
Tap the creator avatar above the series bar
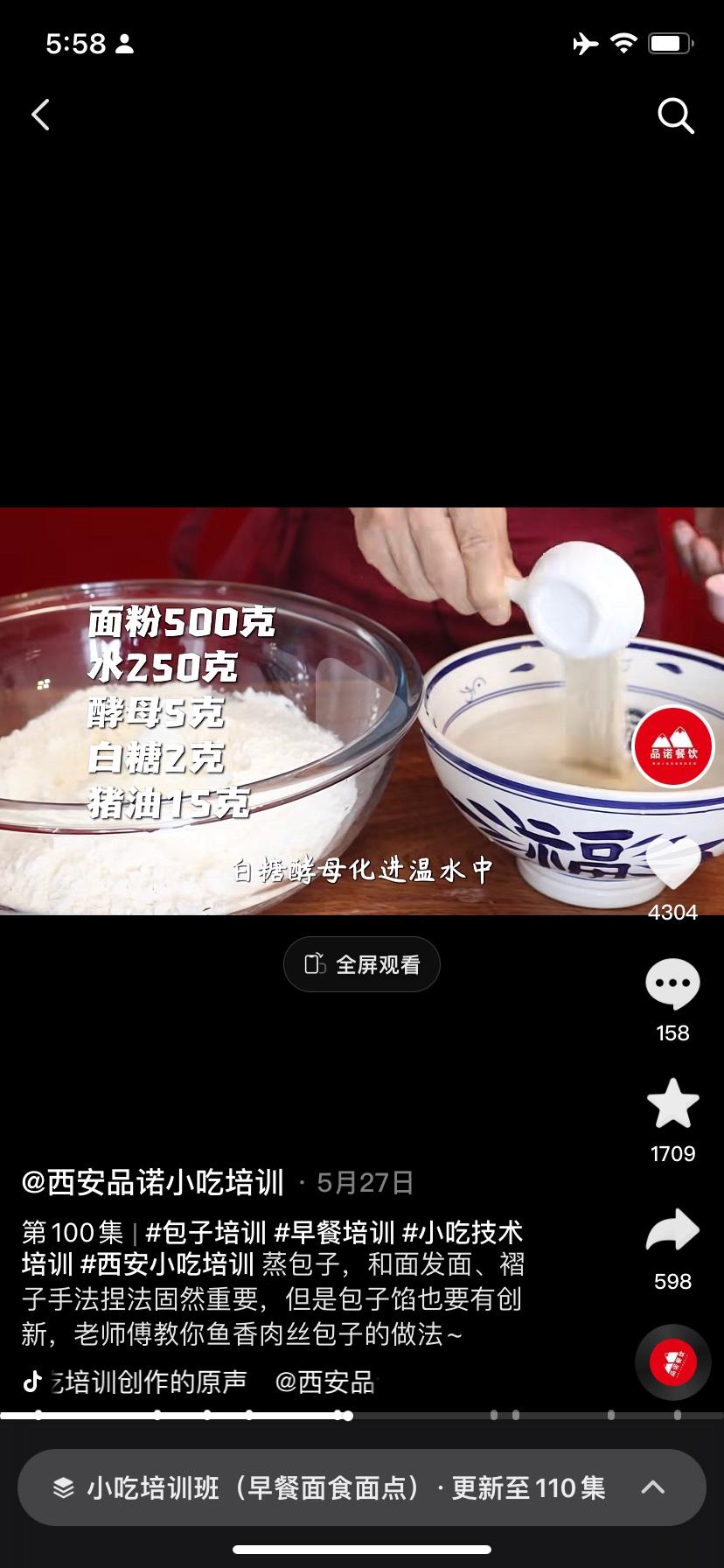click(672, 1361)
